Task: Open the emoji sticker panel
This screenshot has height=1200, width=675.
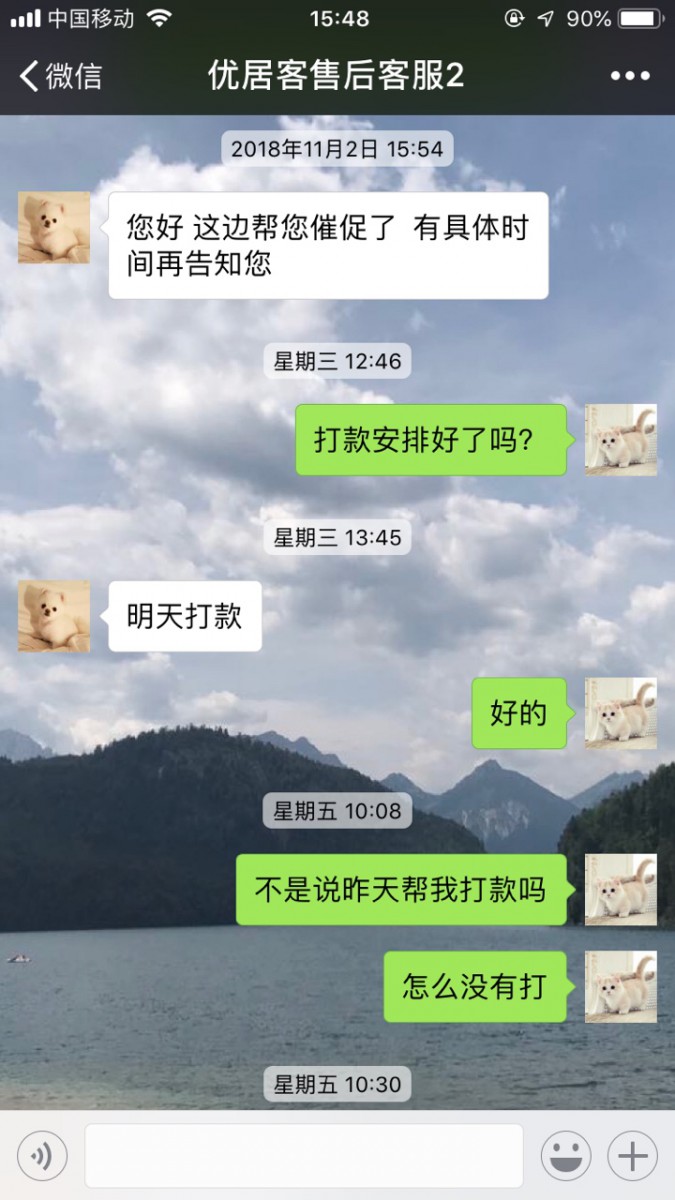Action: [566, 1157]
